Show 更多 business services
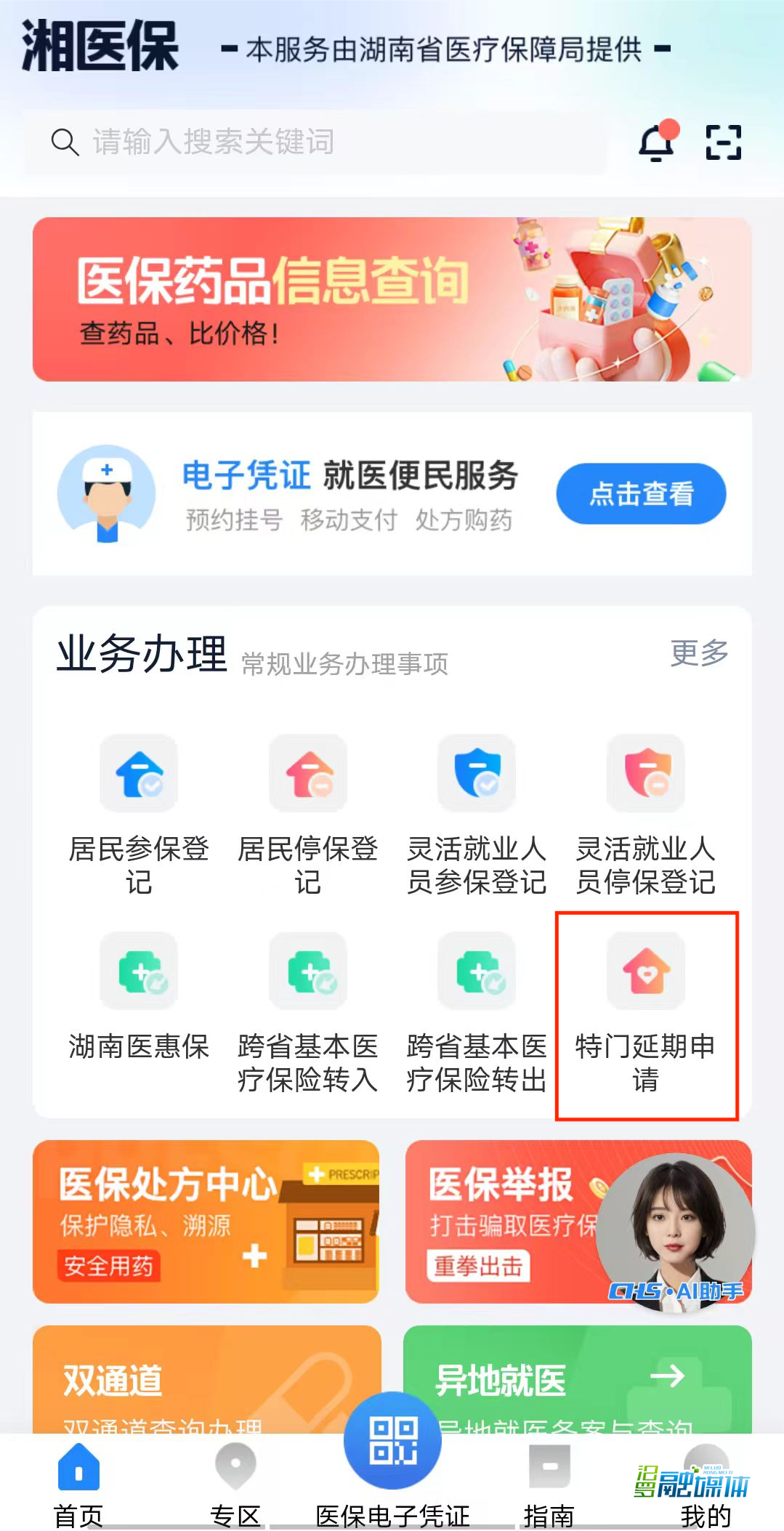The width and height of the screenshot is (784, 1531). pyautogui.click(x=699, y=653)
